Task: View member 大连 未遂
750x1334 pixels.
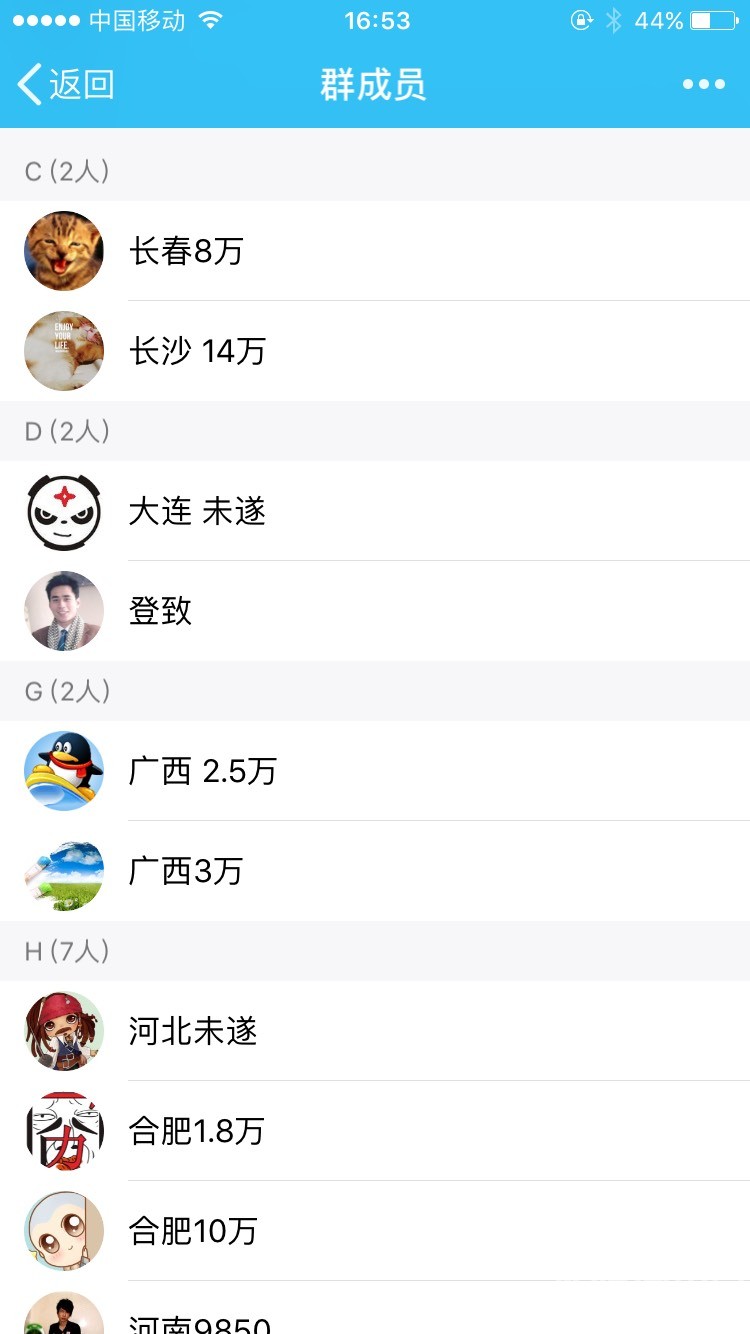Action: coord(375,511)
